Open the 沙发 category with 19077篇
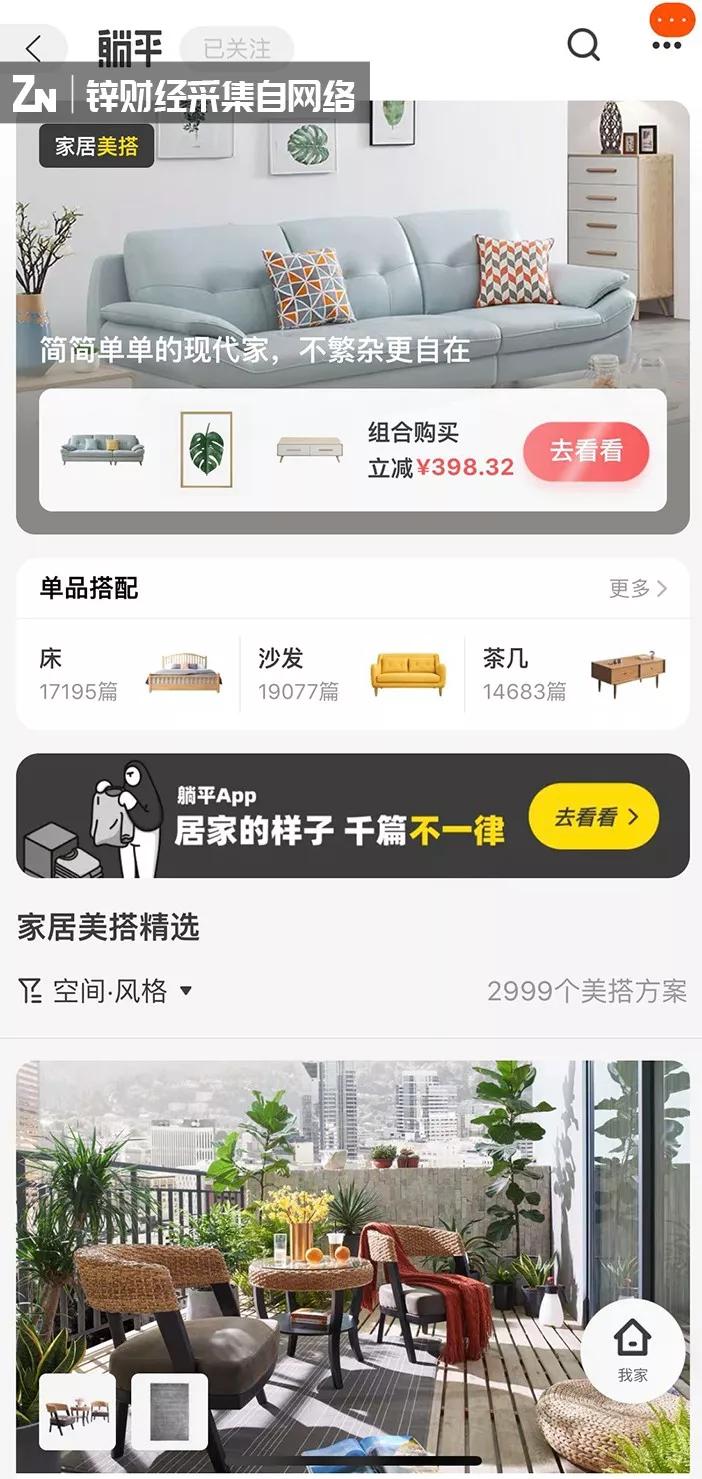Image resolution: width=702 pixels, height=1479 pixels. click(352, 675)
